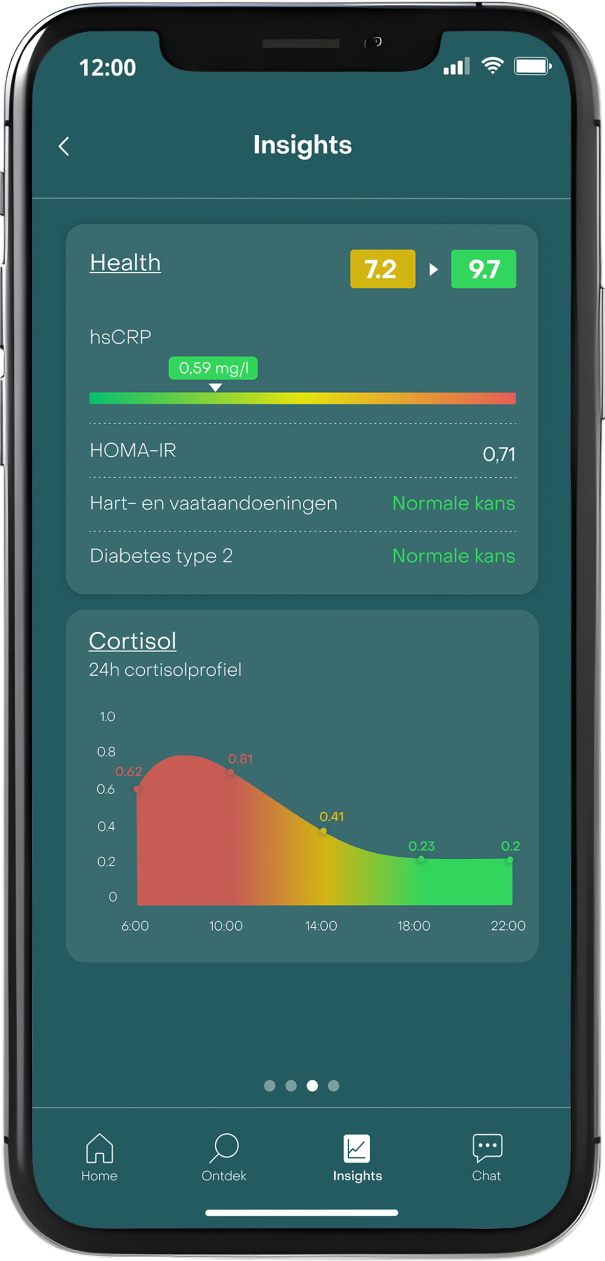Image resolution: width=605 pixels, height=1261 pixels.
Task: Open the Ontdek search tab
Action: (224, 1158)
